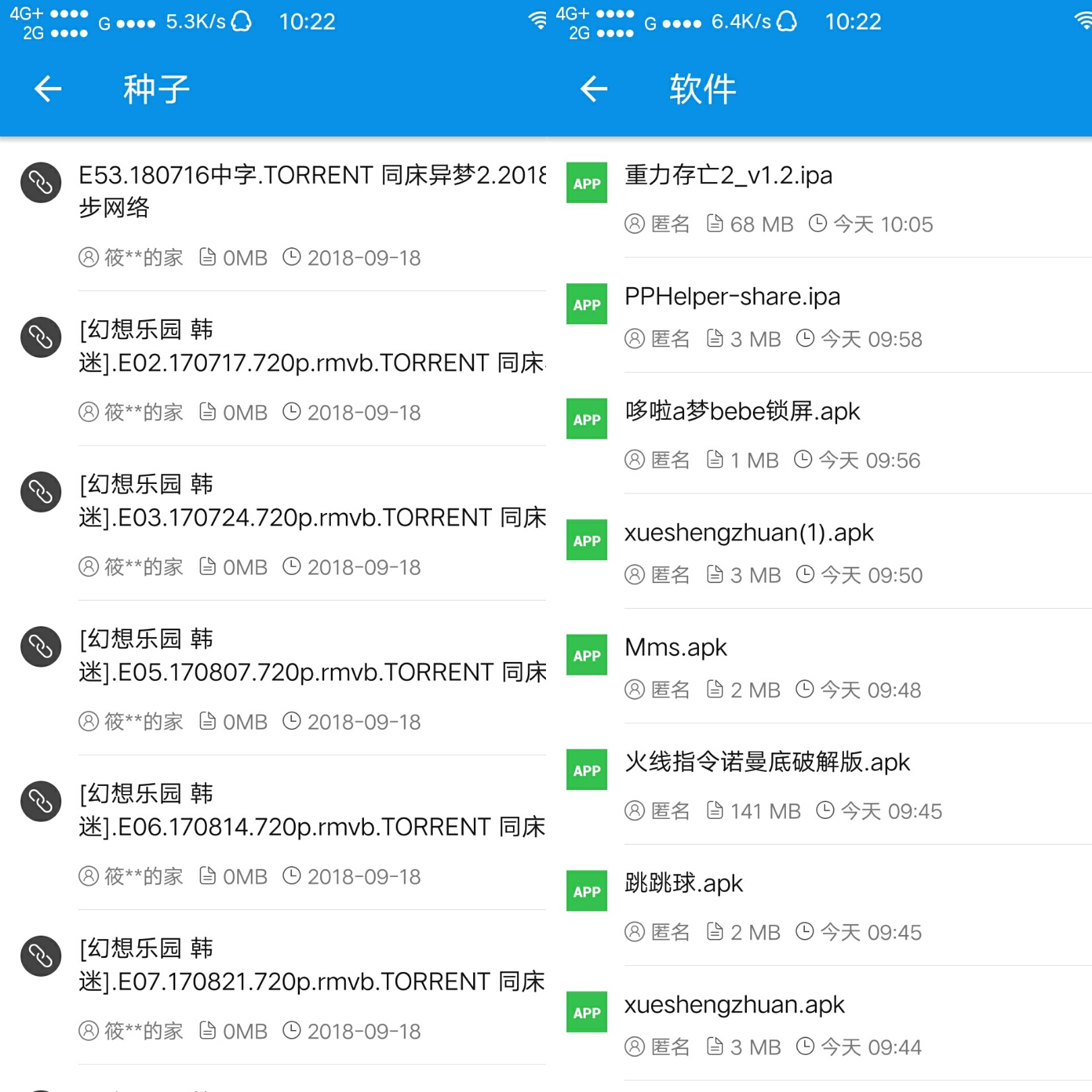Open the E53.180716中字 torrent entry
Screen dimensions: 1092x1092
(x=311, y=191)
